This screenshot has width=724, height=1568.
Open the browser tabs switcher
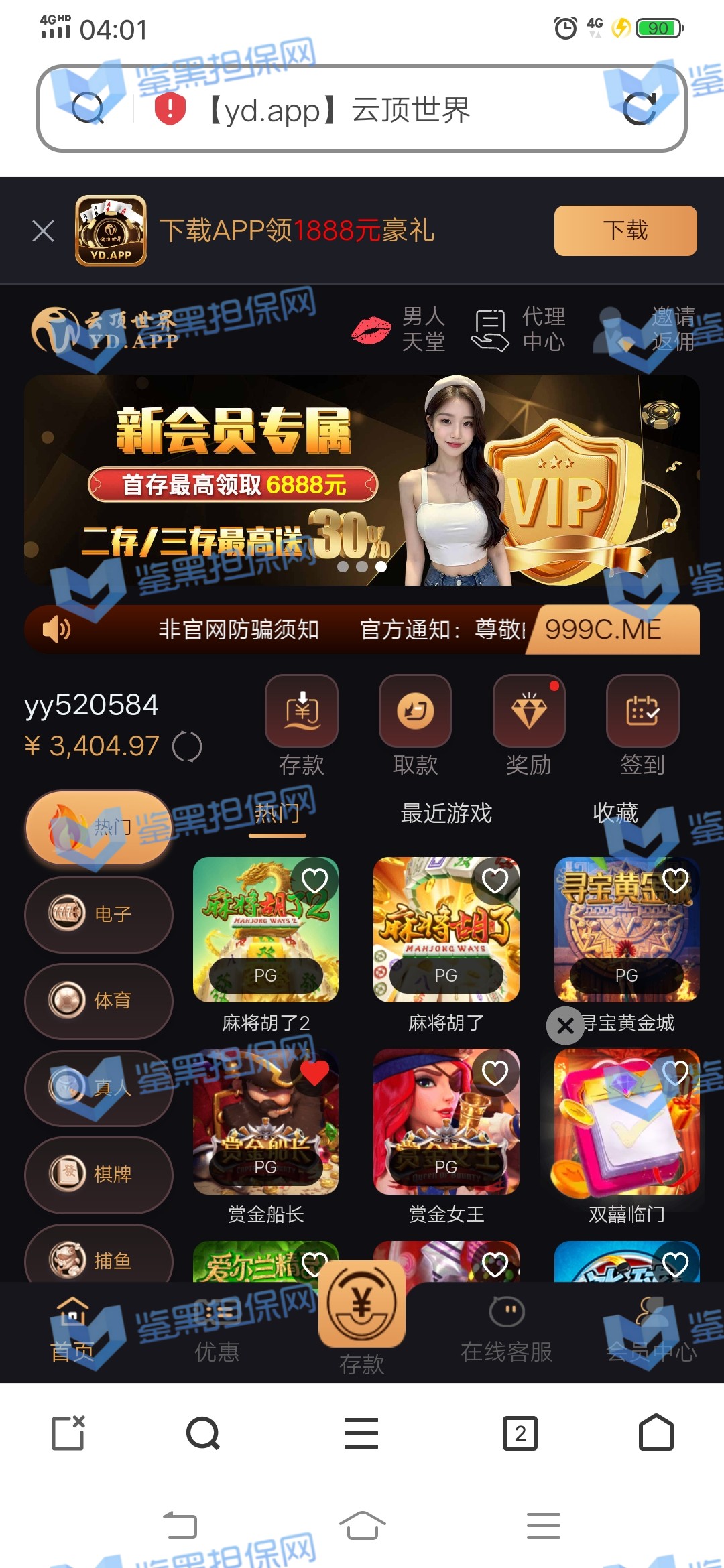pyautogui.click(x=520, y=1433)
